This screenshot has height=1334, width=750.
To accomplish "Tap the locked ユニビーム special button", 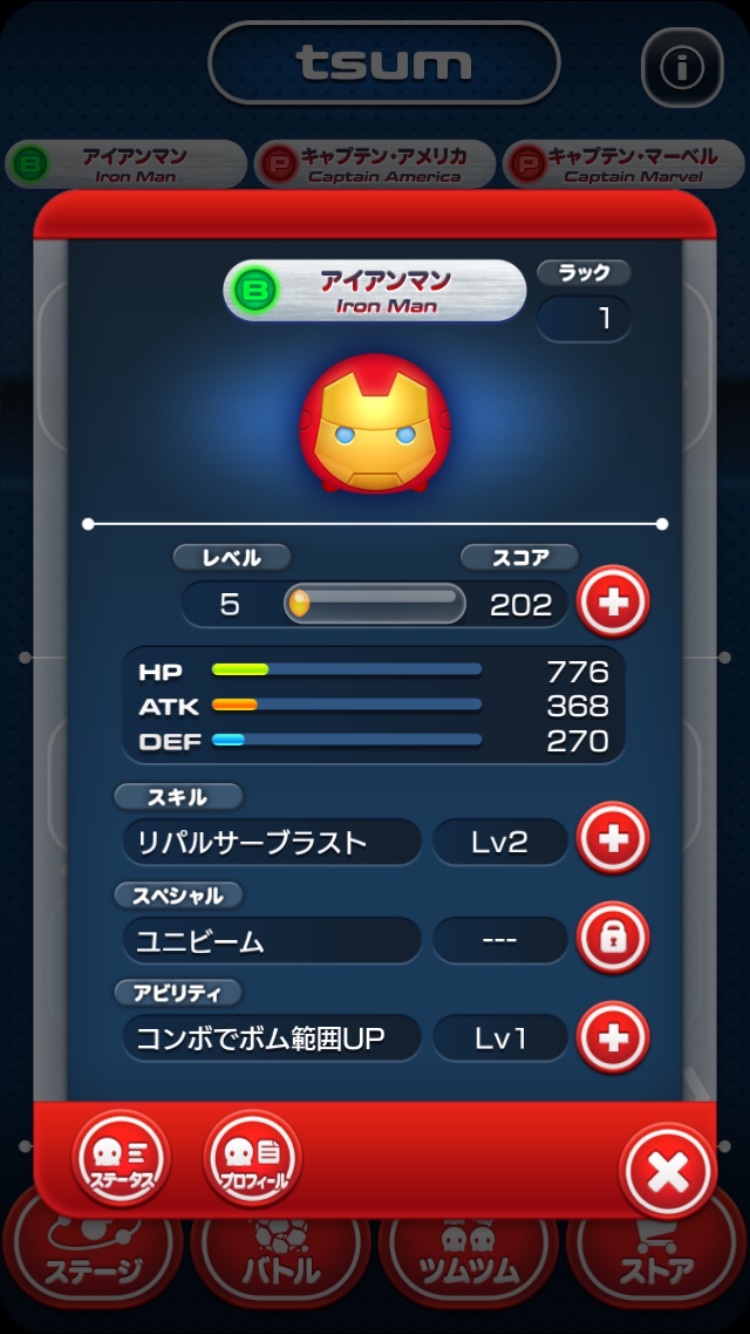I will click(613, 938).
